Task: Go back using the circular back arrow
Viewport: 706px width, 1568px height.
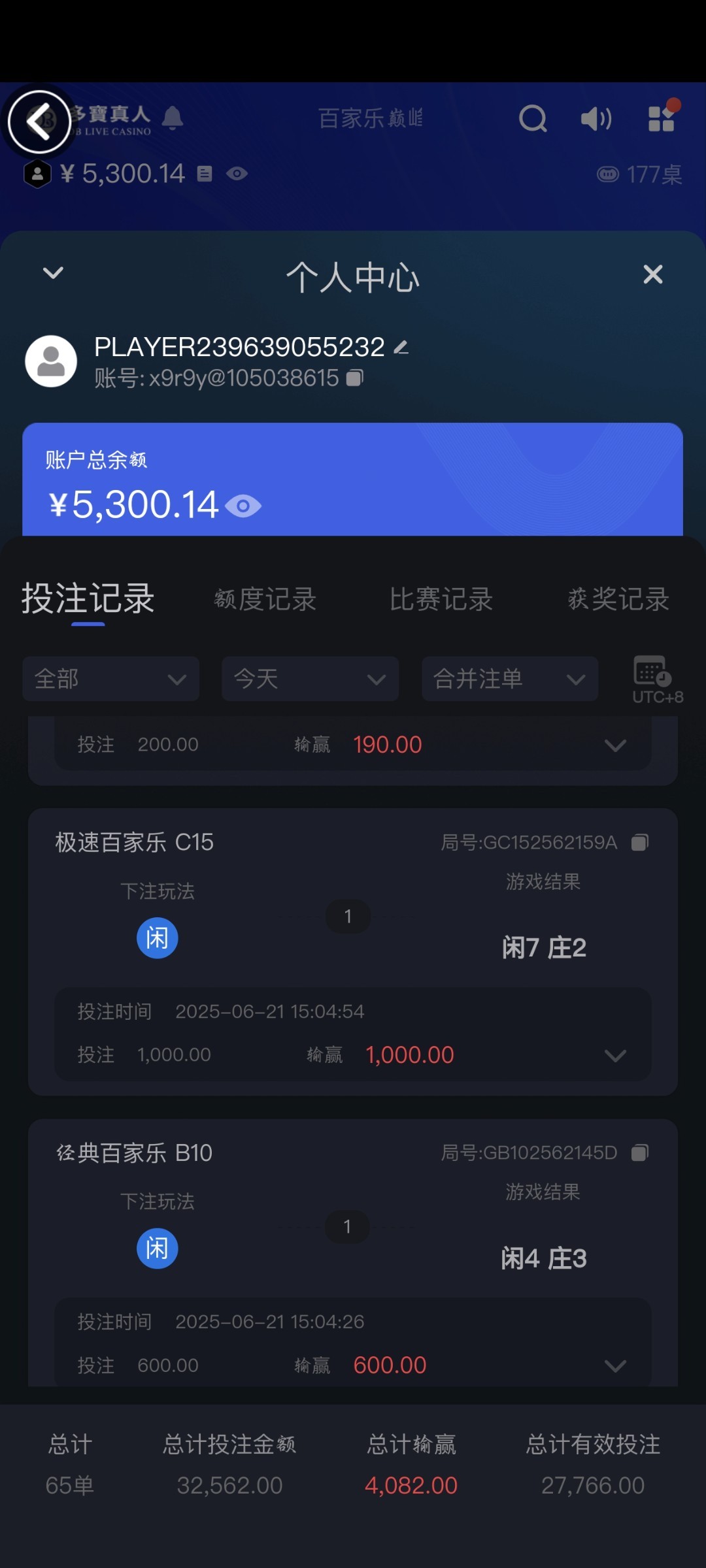Action: 39,122
